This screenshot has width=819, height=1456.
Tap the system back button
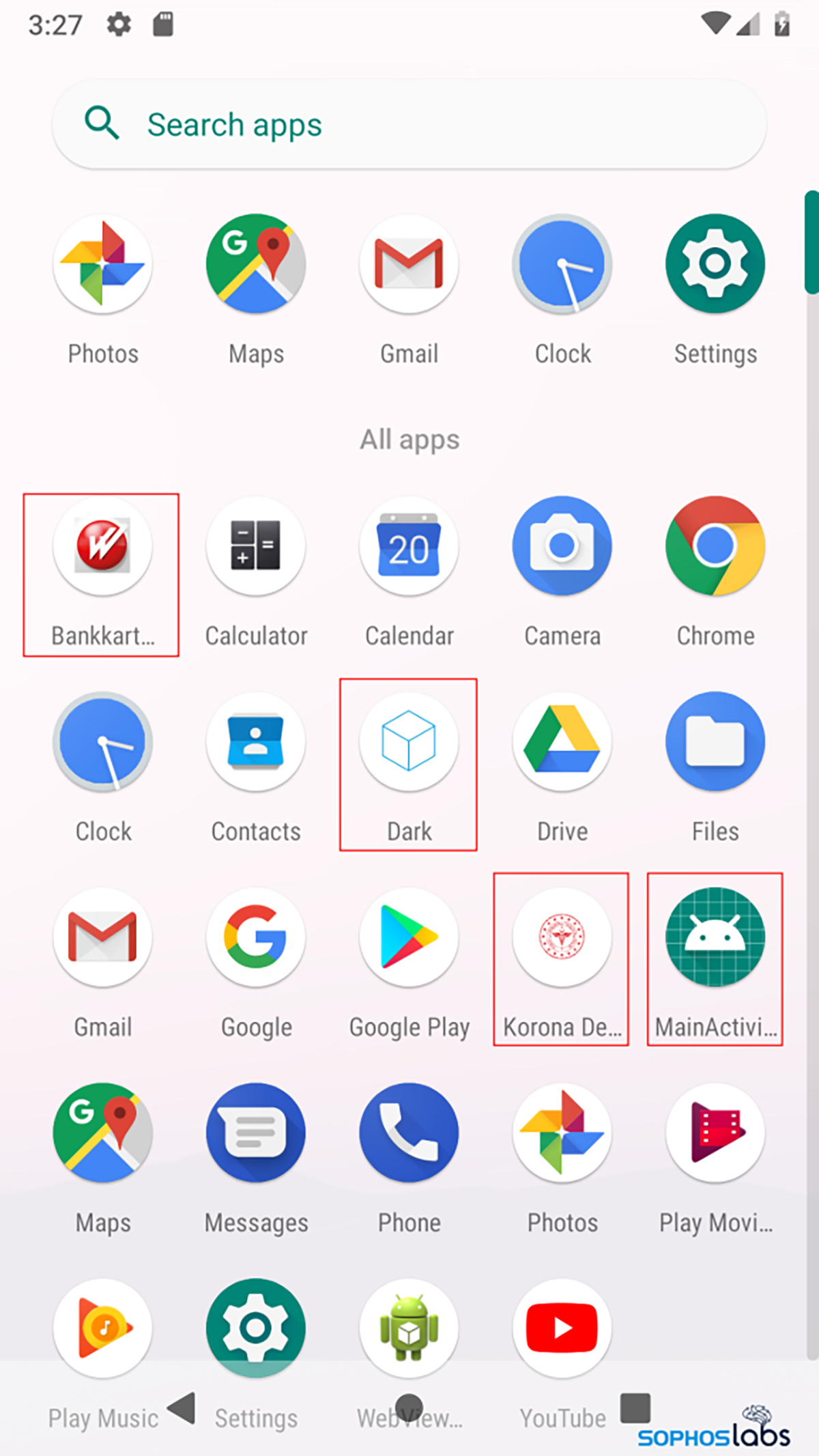coord(183,1408)
